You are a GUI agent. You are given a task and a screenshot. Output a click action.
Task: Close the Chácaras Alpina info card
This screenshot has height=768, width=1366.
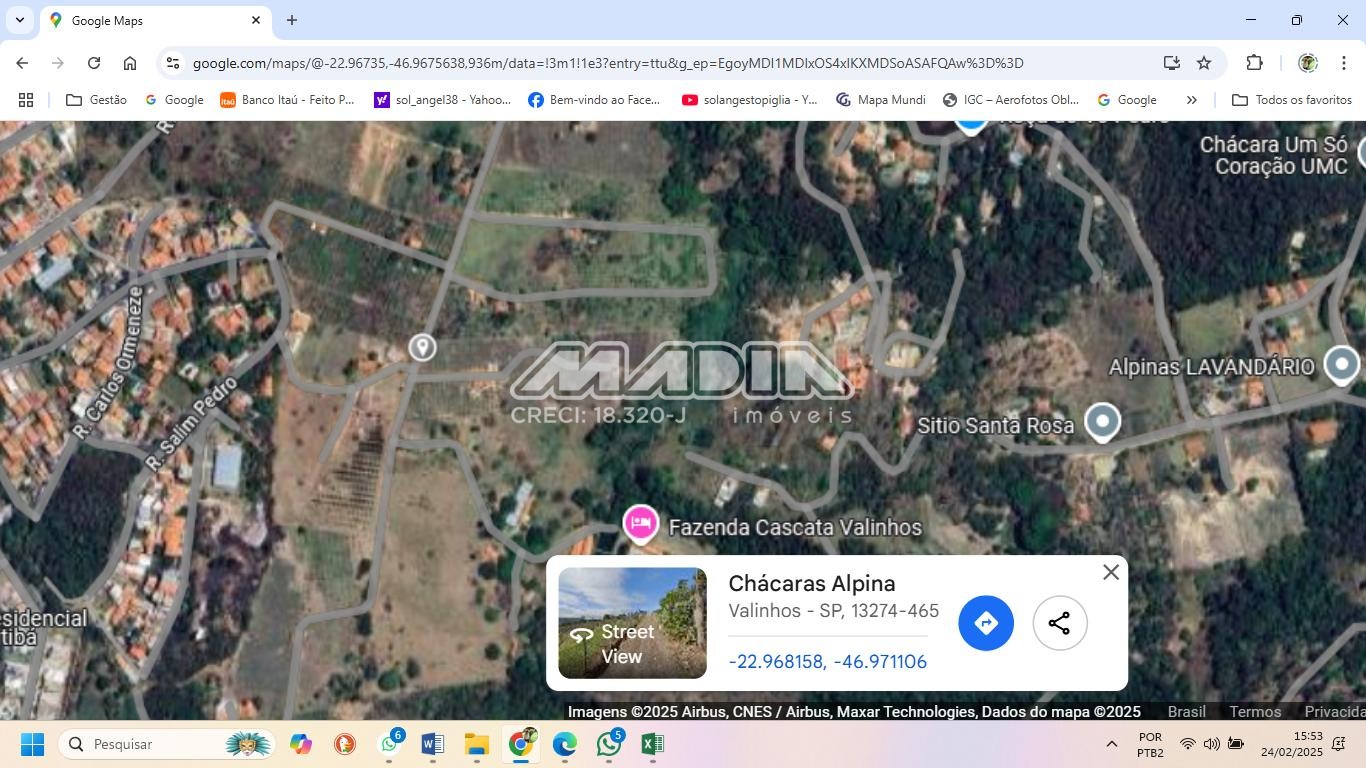(x=1110, y=572)
